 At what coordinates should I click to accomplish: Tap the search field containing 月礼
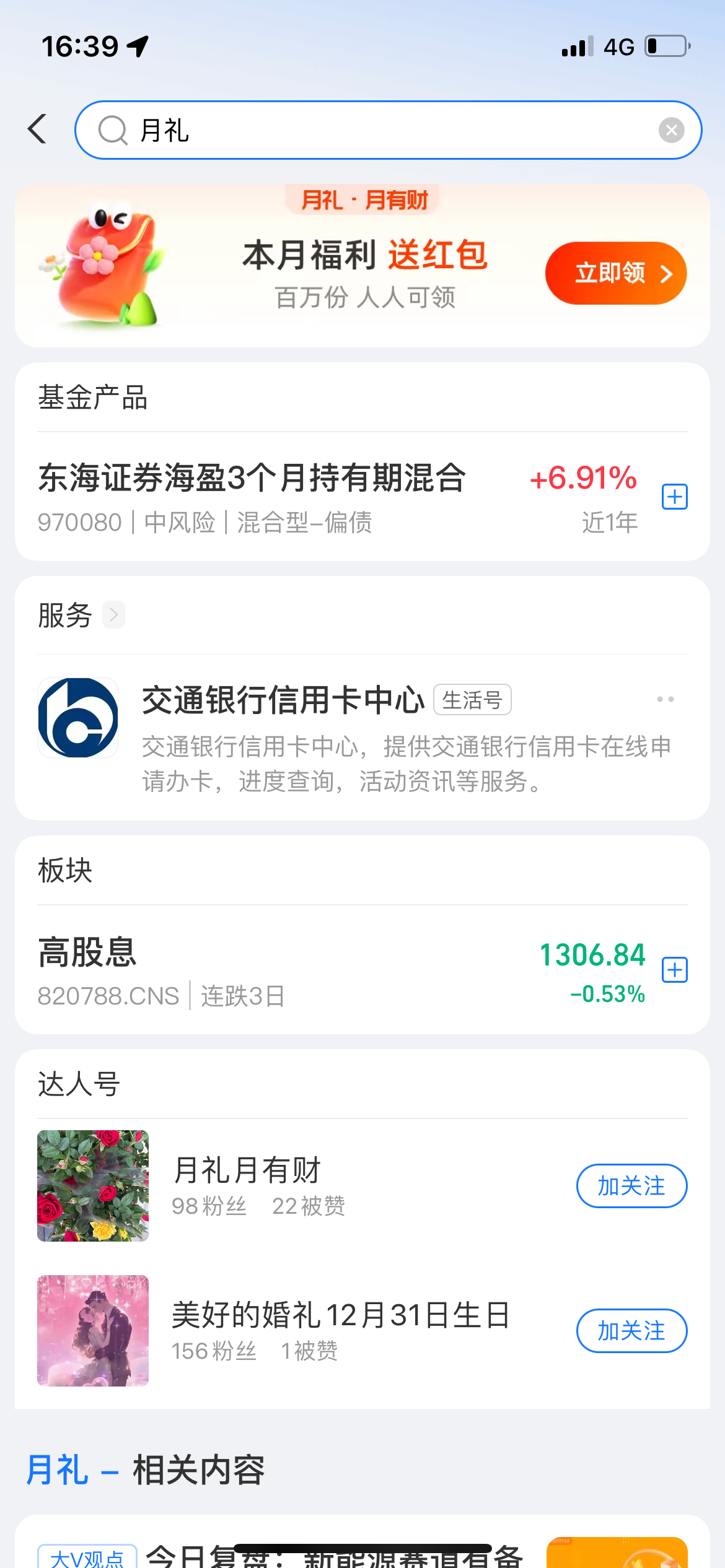384,130
